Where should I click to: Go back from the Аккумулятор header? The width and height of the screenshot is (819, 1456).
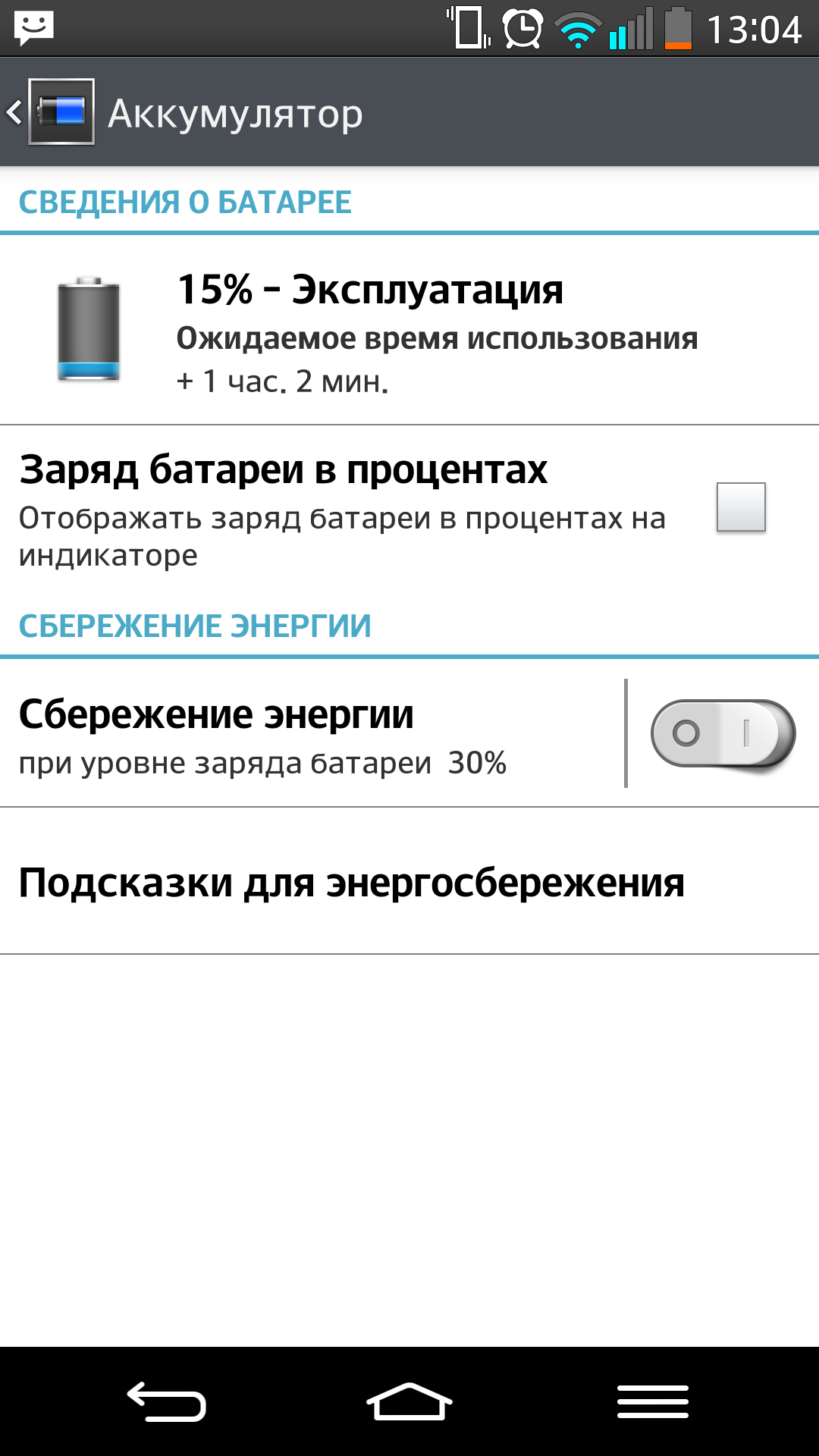tap(50, 112)
